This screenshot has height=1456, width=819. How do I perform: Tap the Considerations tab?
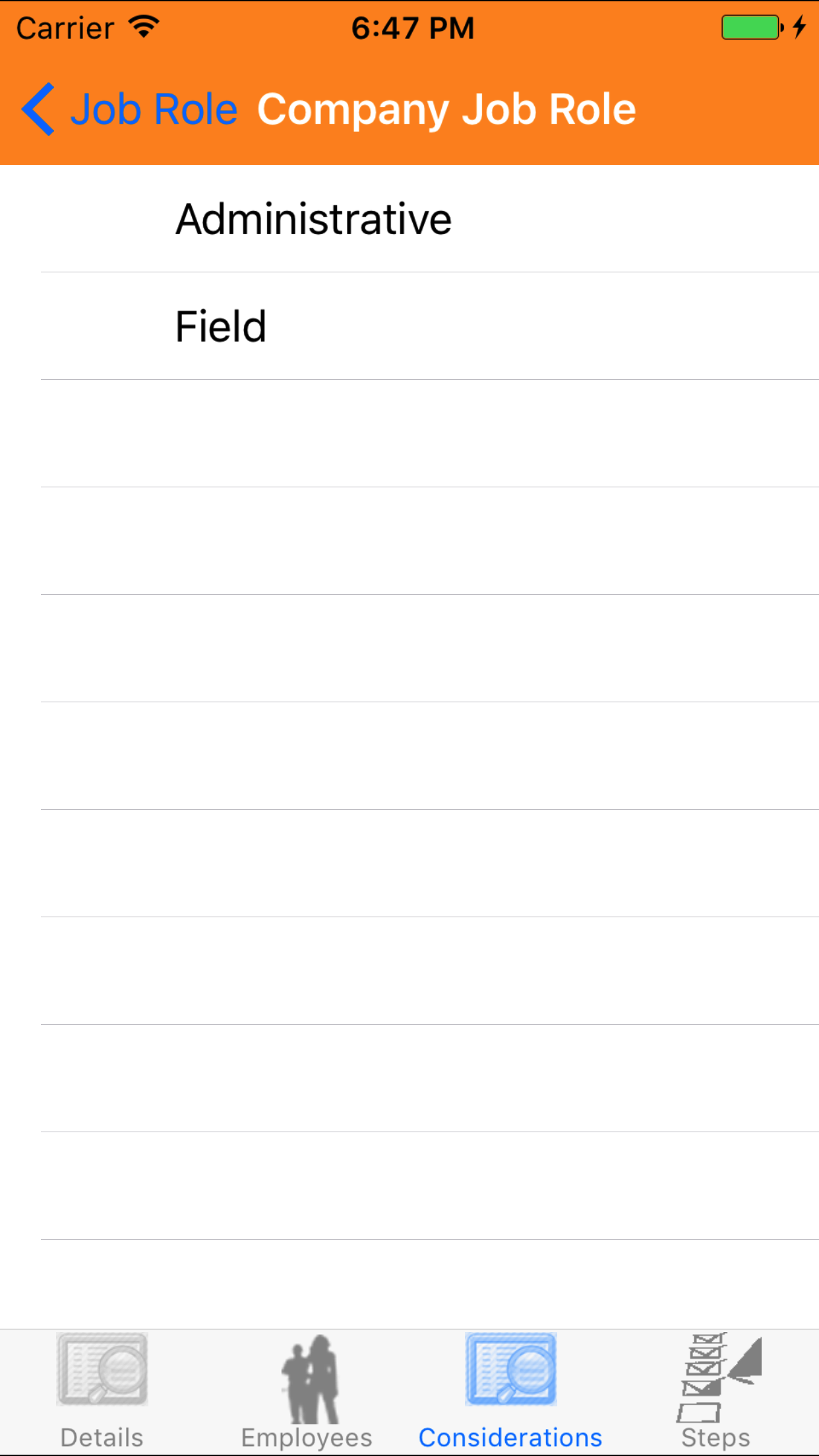click(x=510, y=1391)
